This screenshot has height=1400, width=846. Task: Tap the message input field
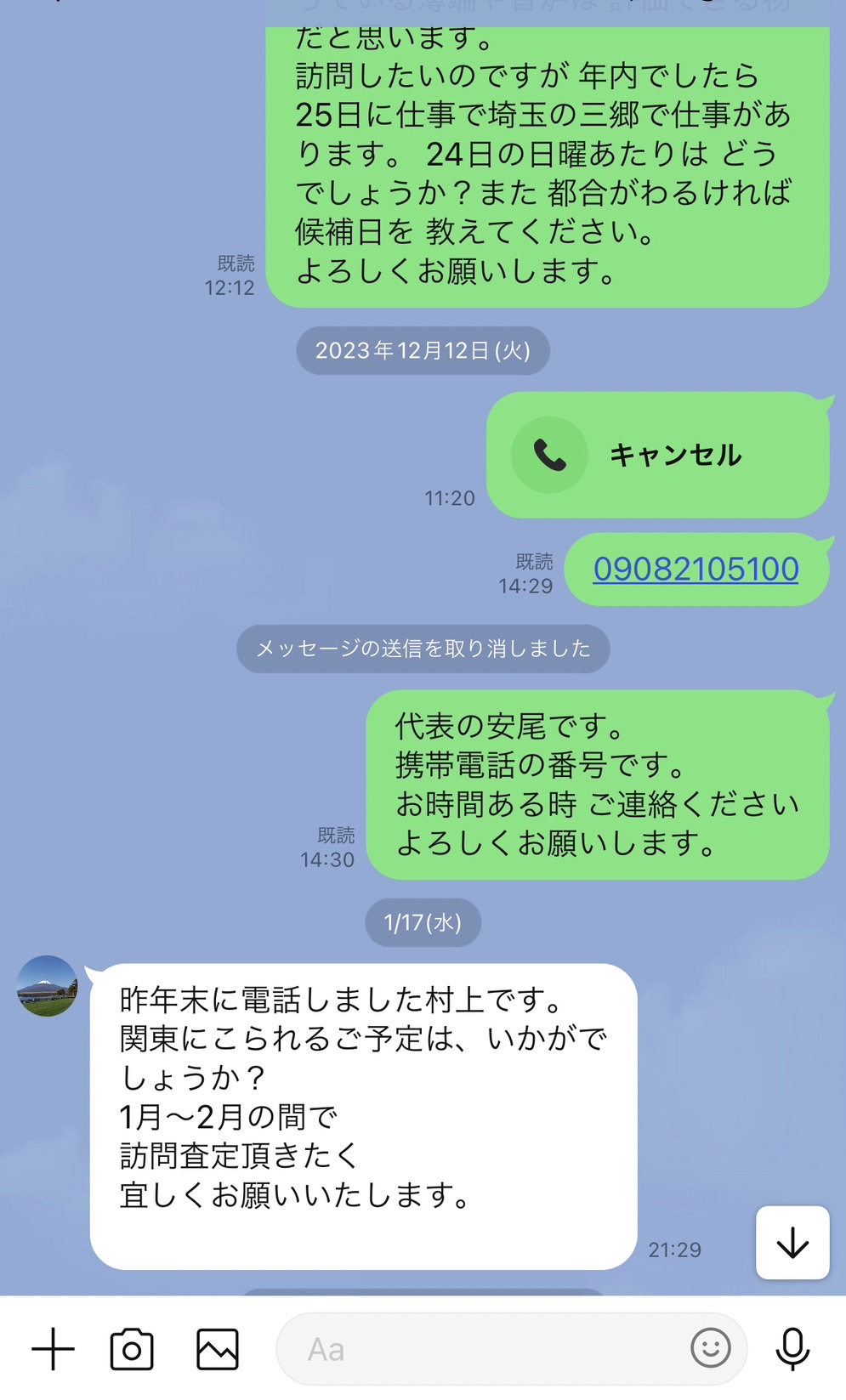tap(485, 1349)
